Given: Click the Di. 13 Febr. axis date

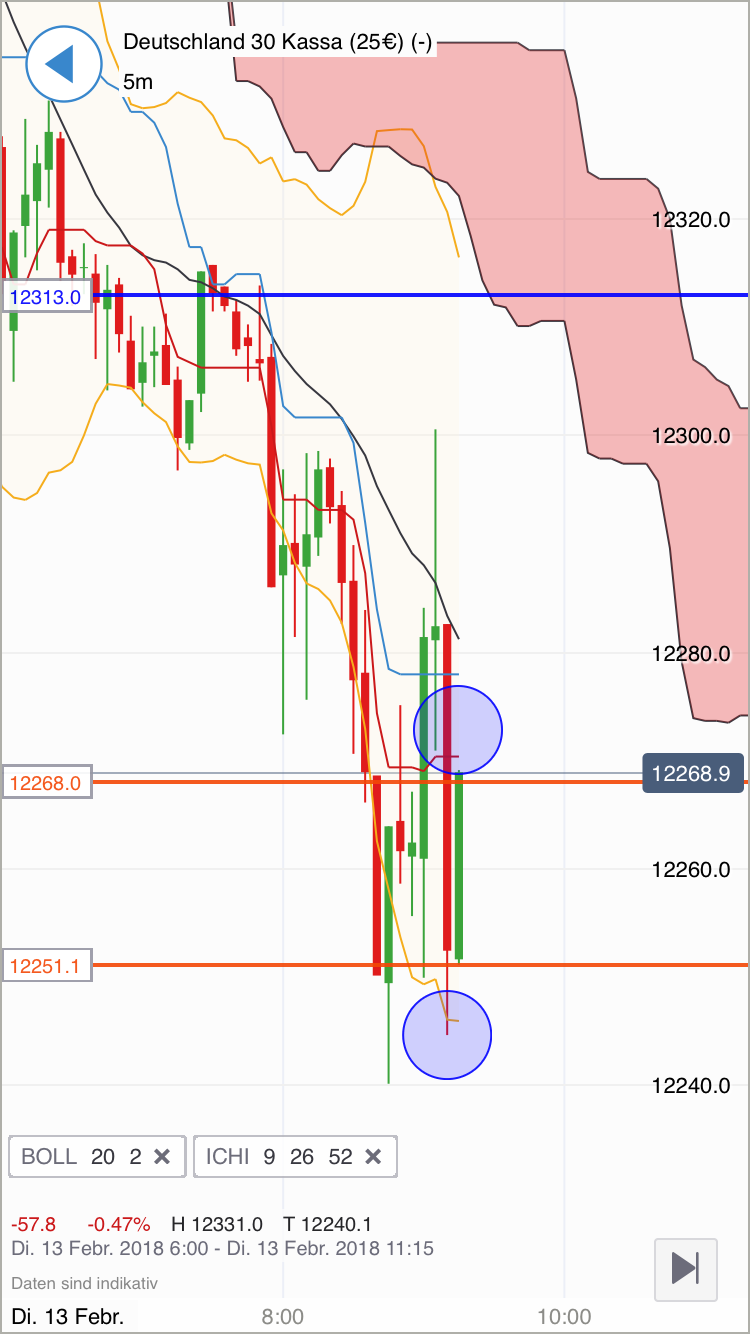Looking at the screenshot, I should point(70,1316).
